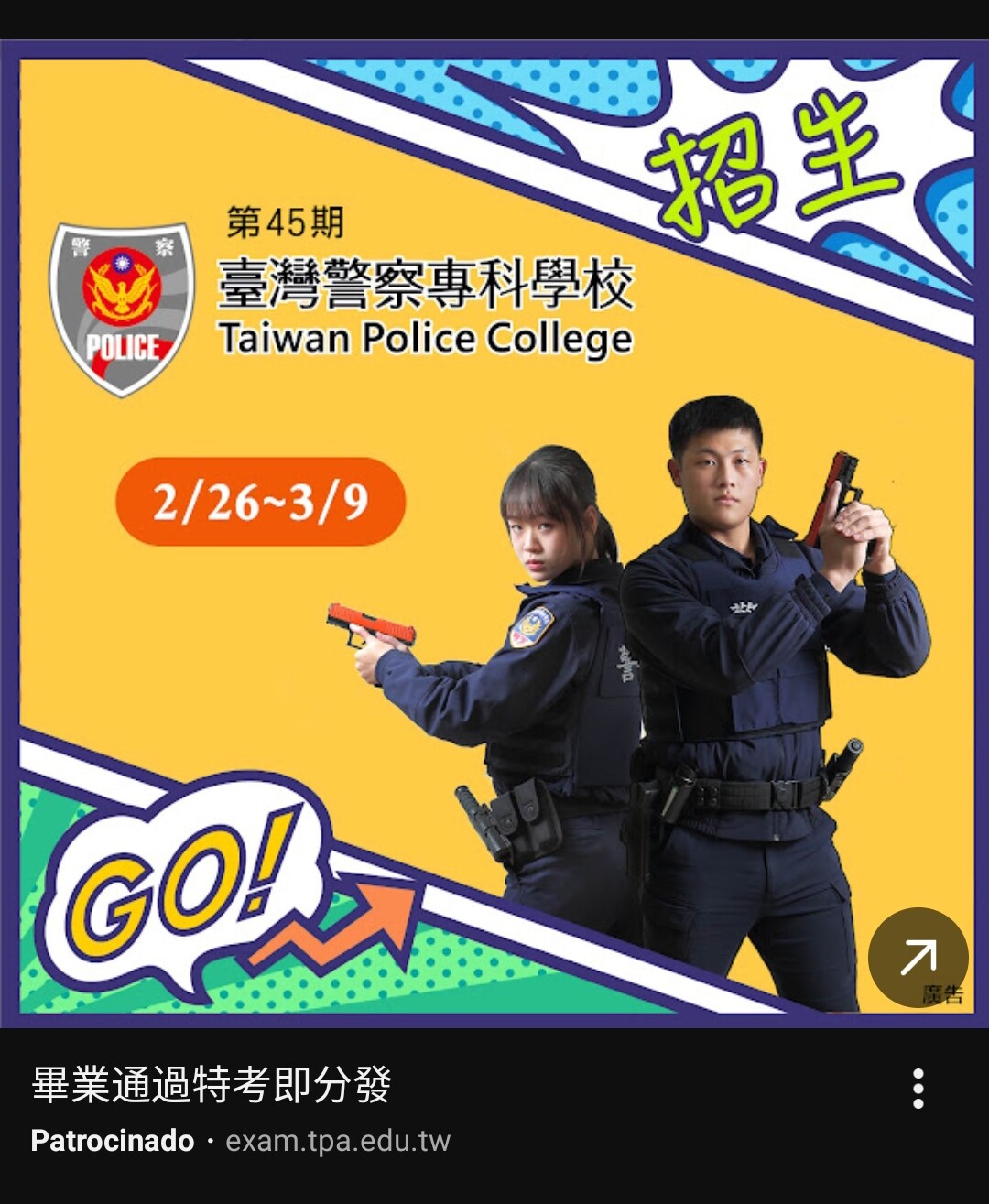Open the ad headline 畢業通過特考即分發
Image resolution: width=989 pixels, height=1204 pixels.
coord(212,1085)
